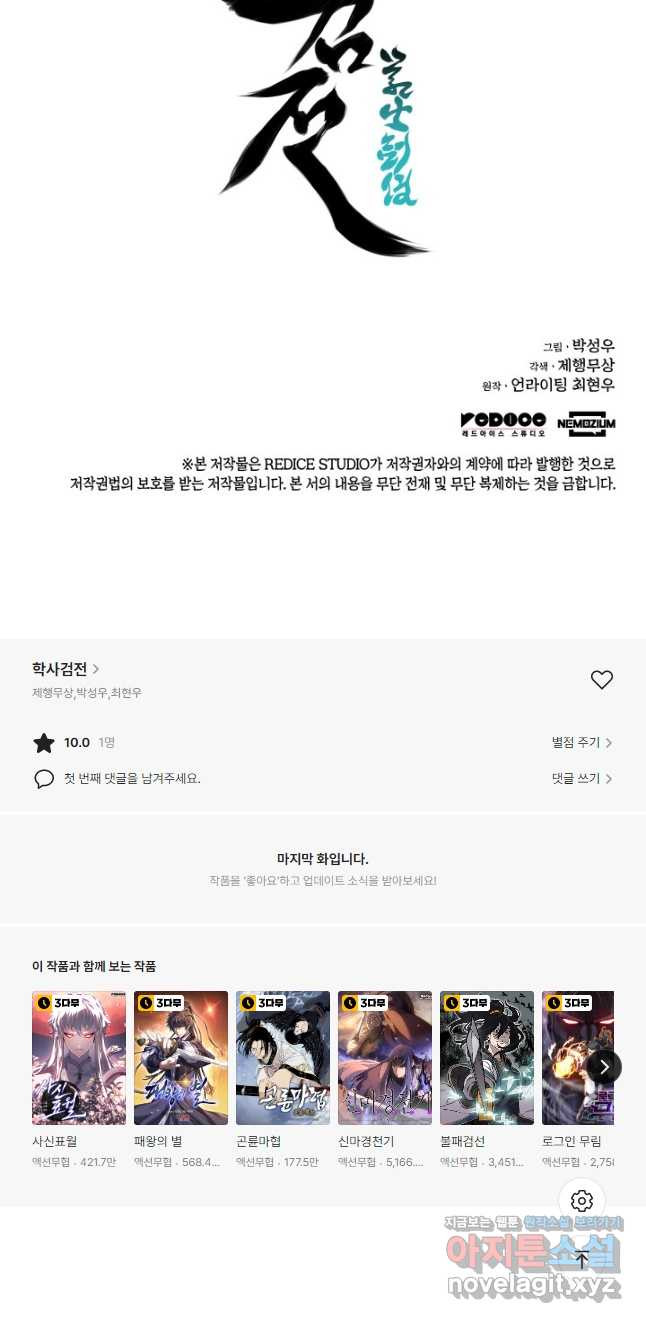The width and height of the screenshot is (646, 1323).
Task: Open the 불패검선 webtoon card
Action: point(487,1058)
